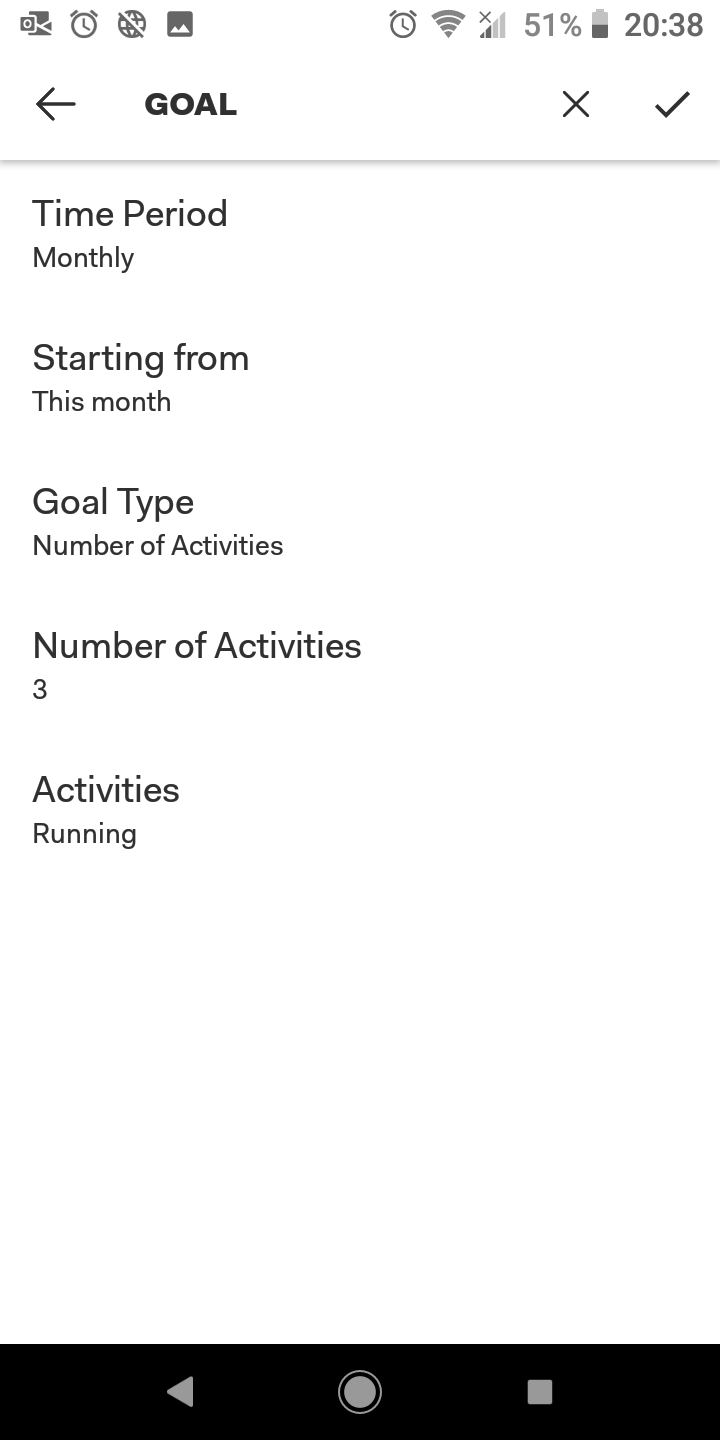The image size is (720, 1440).
Task: Save the goal with the checkmark
Action: 672,104
